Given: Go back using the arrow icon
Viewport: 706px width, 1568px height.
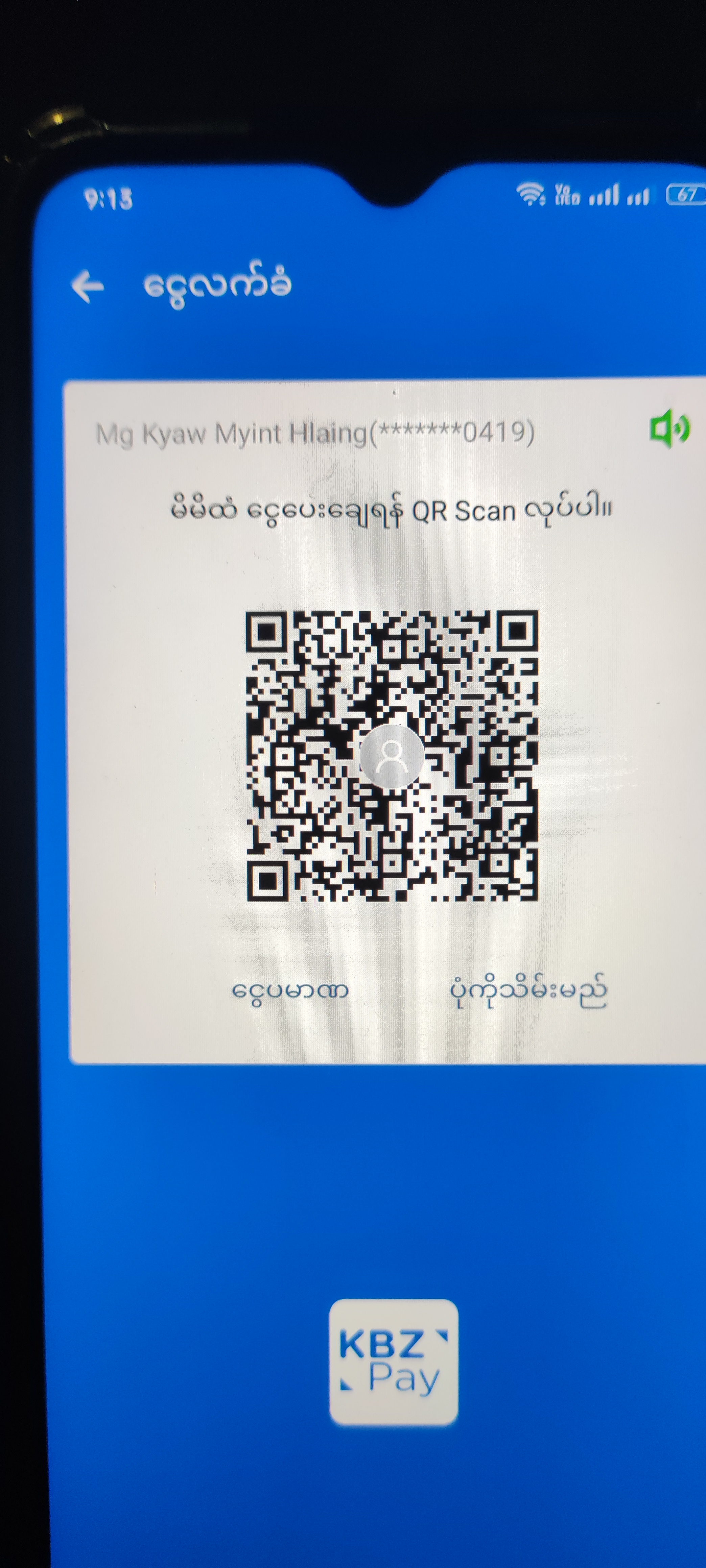Looking at the screenshot, I should click(x=88, y=287).
